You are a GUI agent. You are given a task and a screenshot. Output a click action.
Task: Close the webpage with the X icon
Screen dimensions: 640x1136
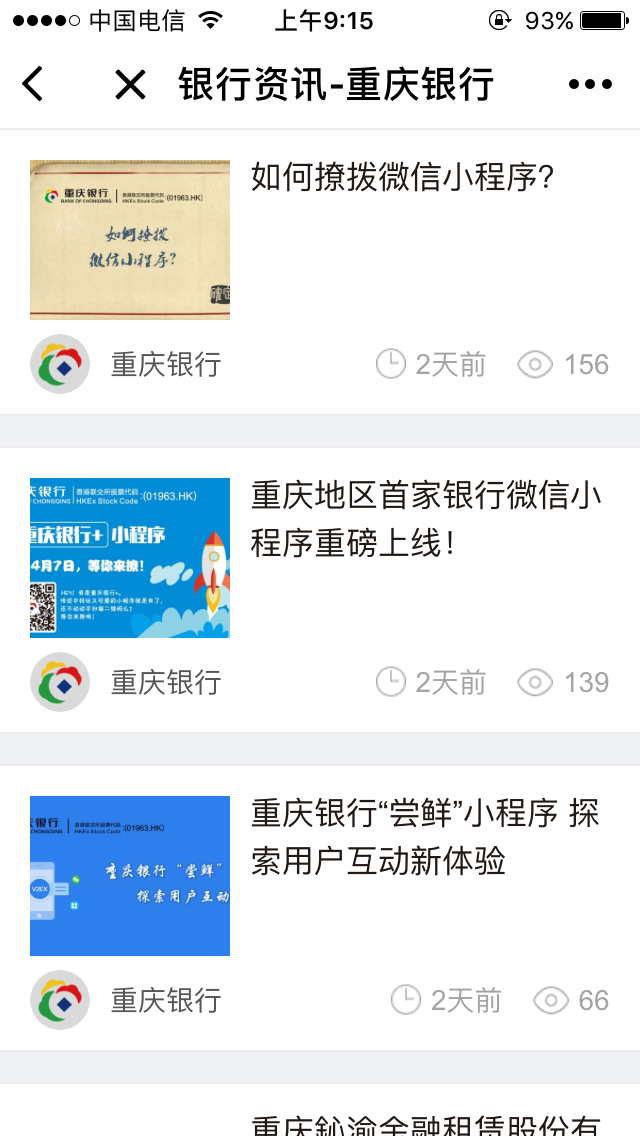click(x=130, y=84)
